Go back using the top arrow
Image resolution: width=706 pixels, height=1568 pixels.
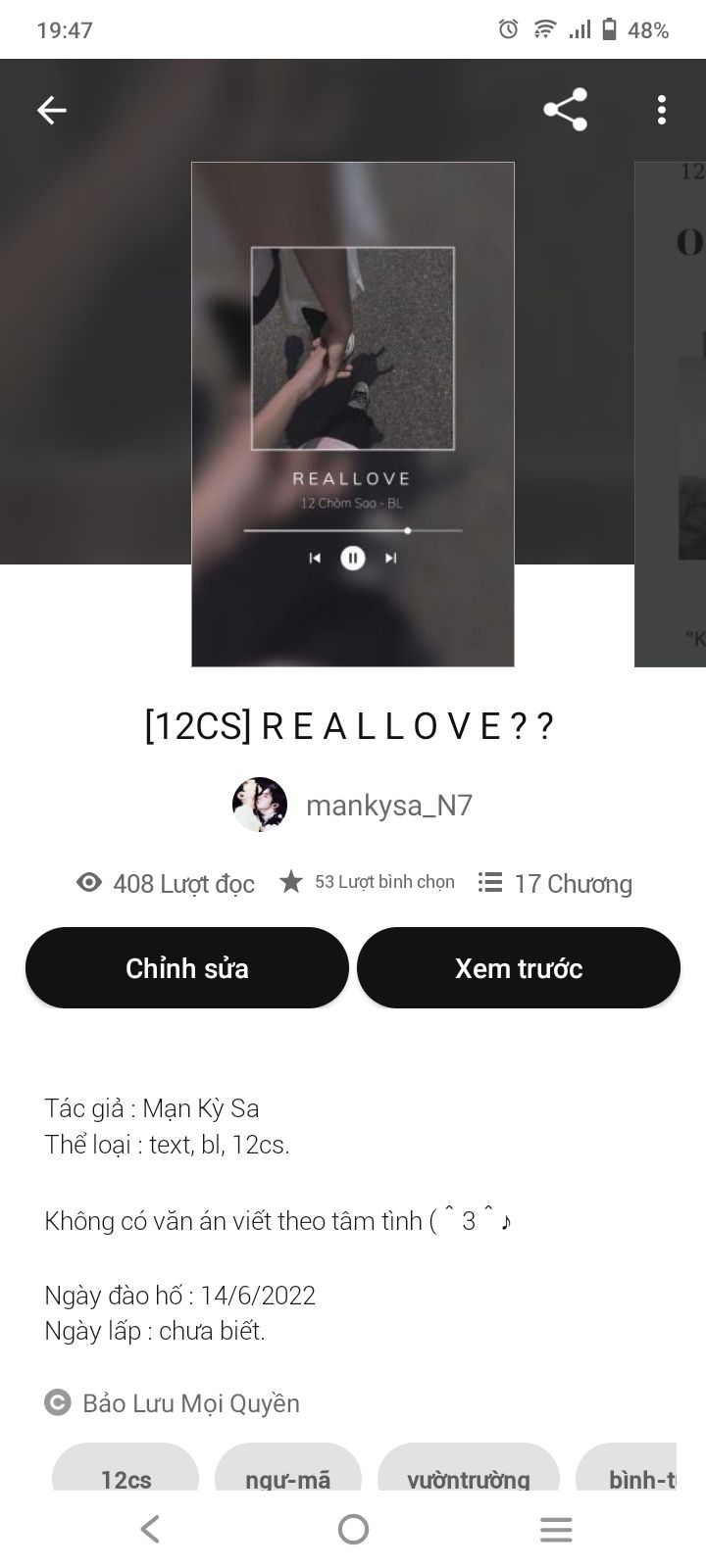[52, 110]
